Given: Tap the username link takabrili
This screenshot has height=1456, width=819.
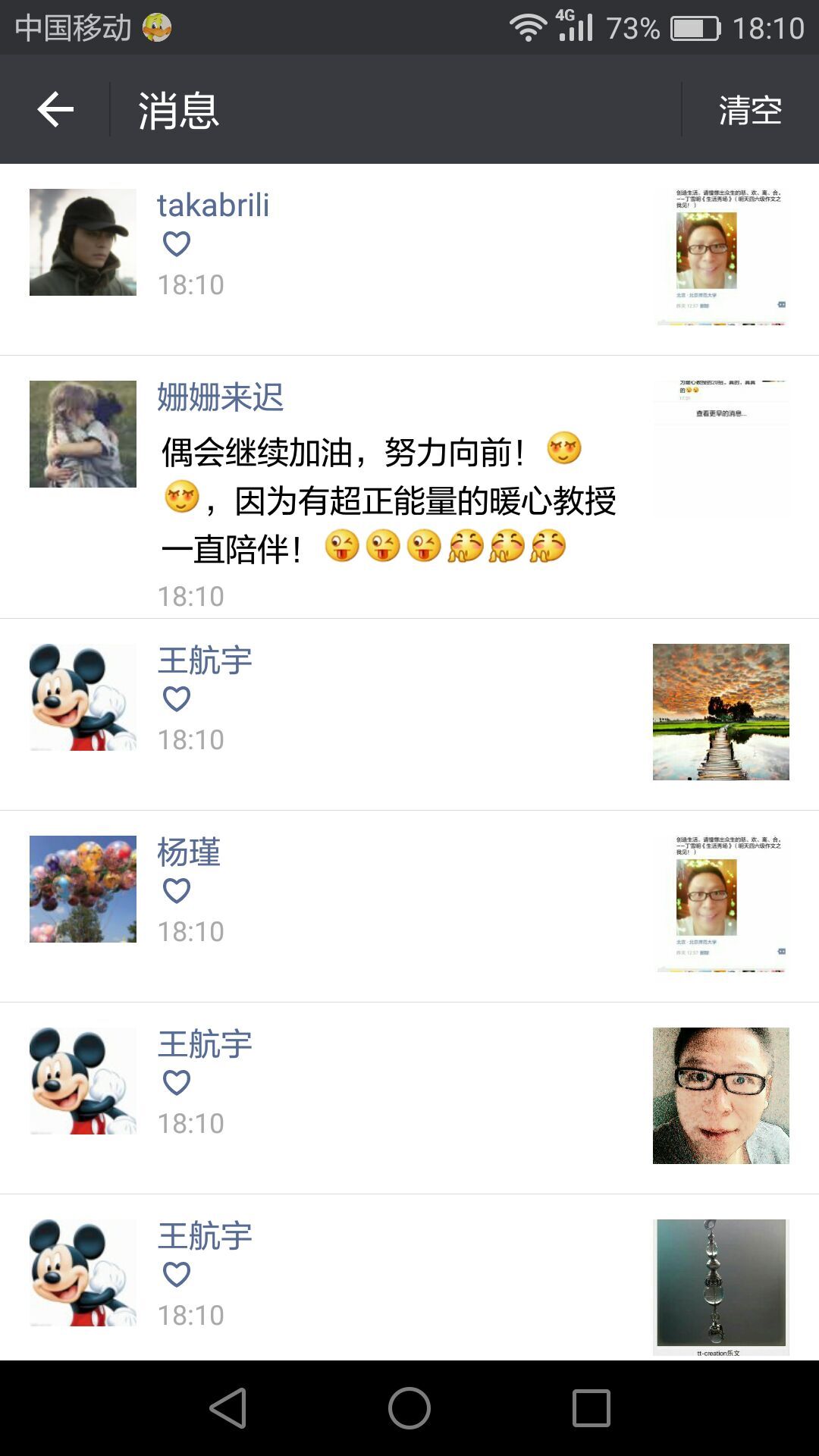Looking at the screenshot, I should 213,205.
